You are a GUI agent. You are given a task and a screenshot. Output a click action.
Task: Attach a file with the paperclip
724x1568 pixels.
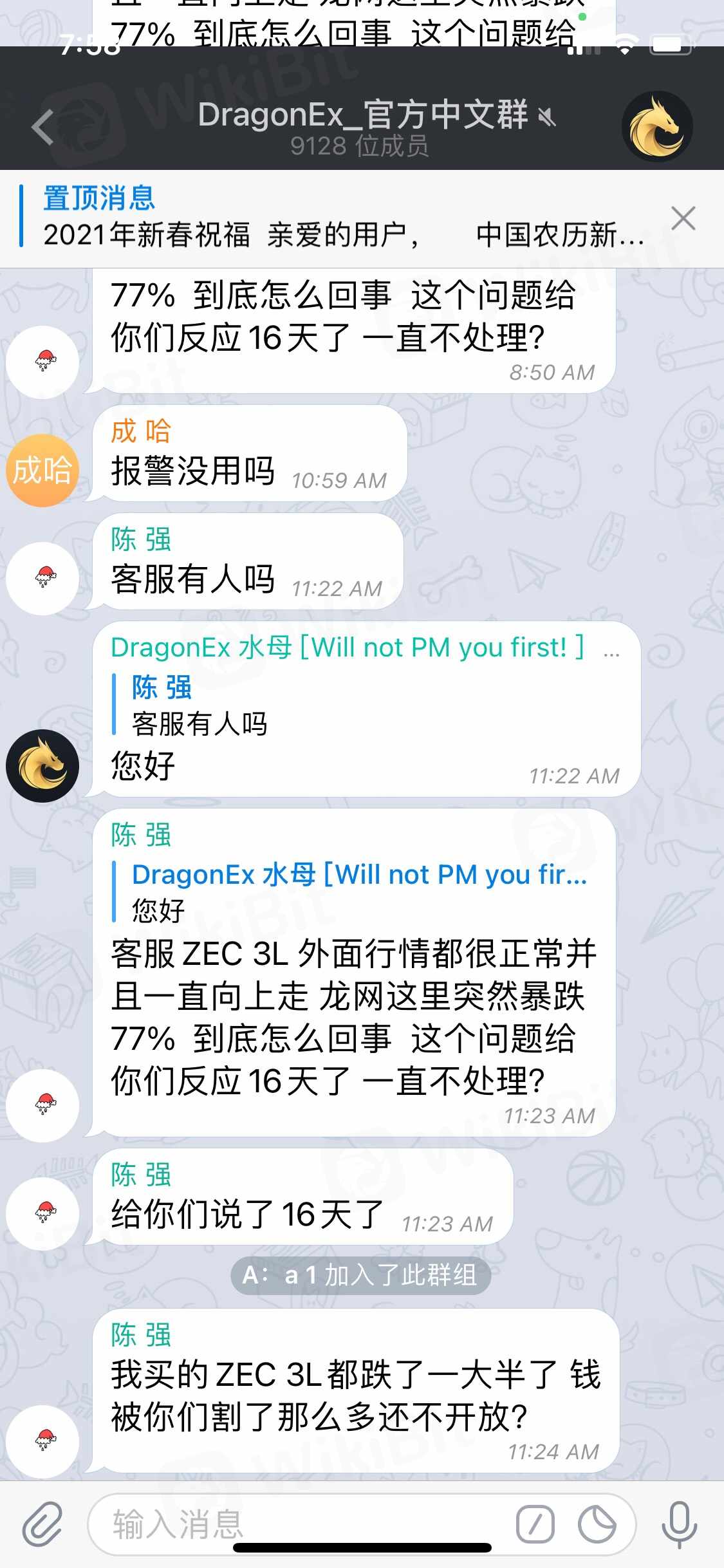[x=42, y=1524]
